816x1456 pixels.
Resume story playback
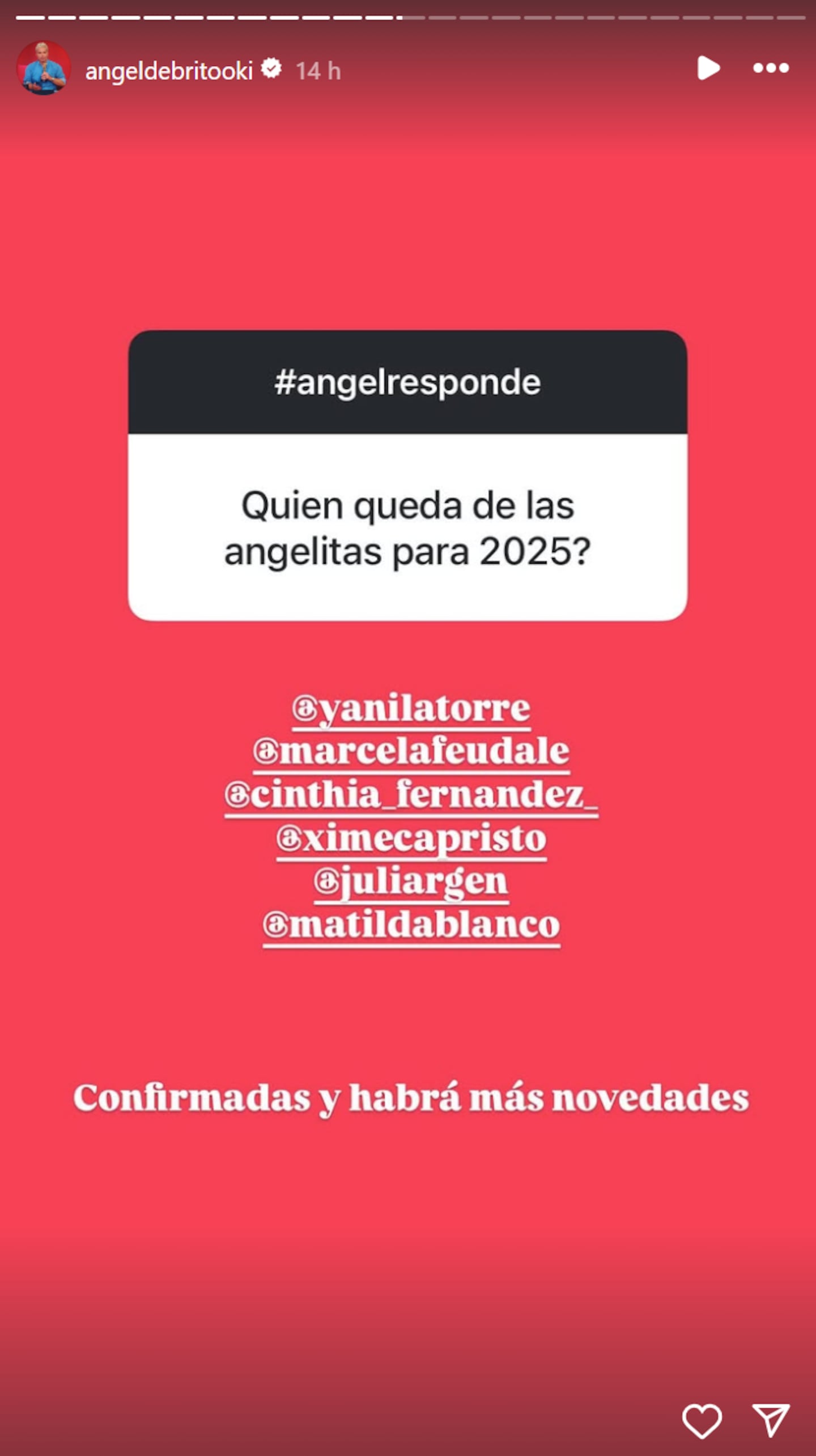708,68
